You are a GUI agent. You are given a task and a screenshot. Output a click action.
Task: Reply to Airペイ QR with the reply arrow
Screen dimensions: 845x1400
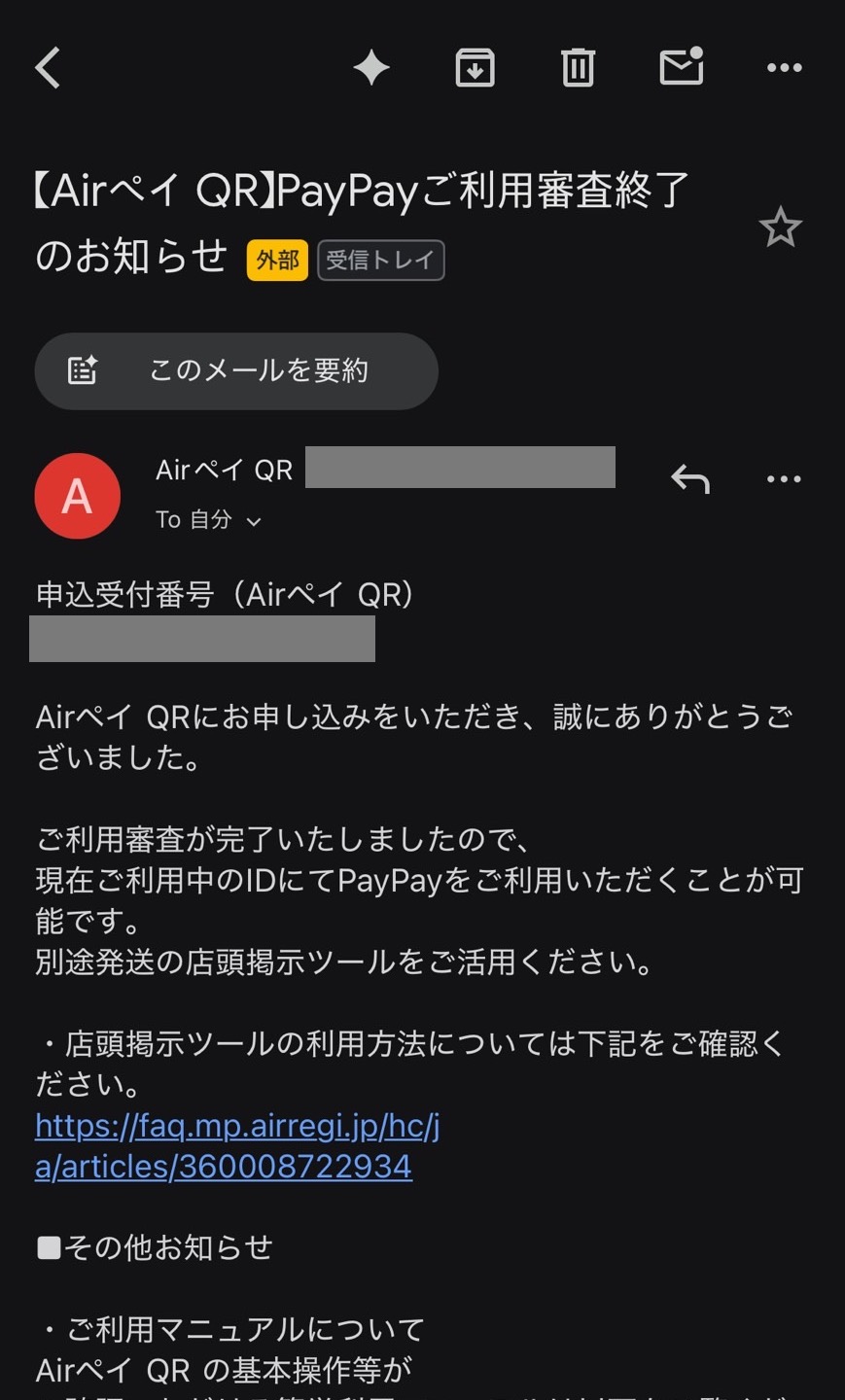pos(690,477)
